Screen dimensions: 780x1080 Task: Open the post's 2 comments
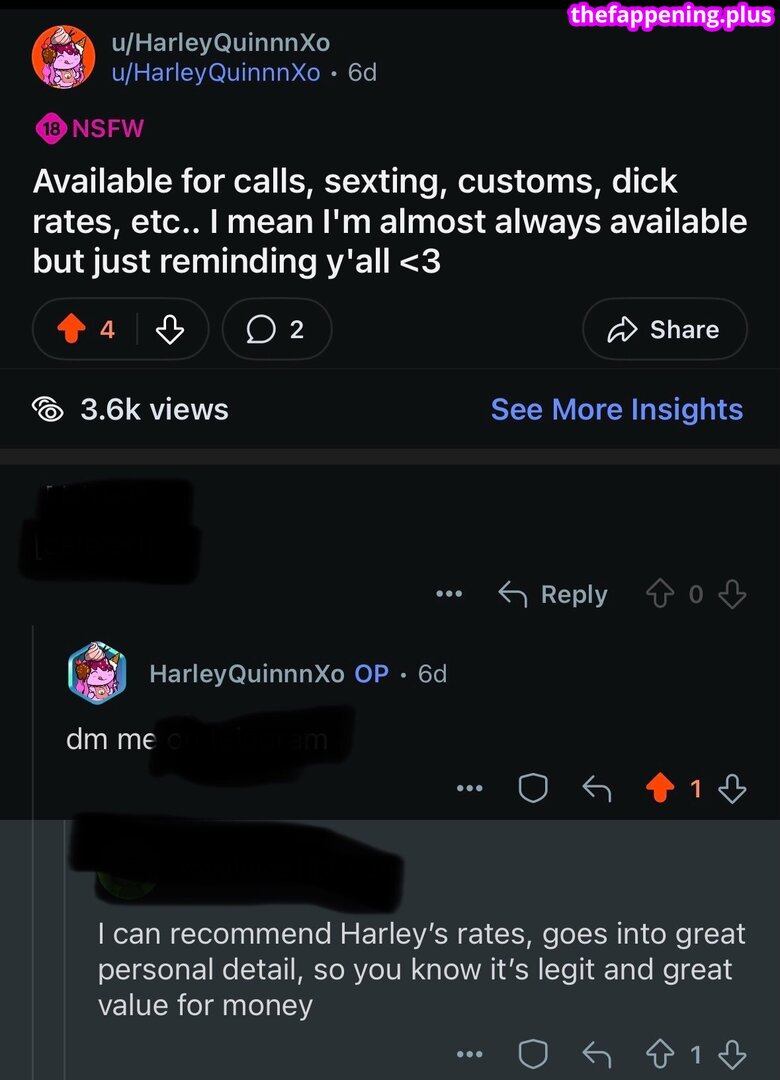[276, 329]
